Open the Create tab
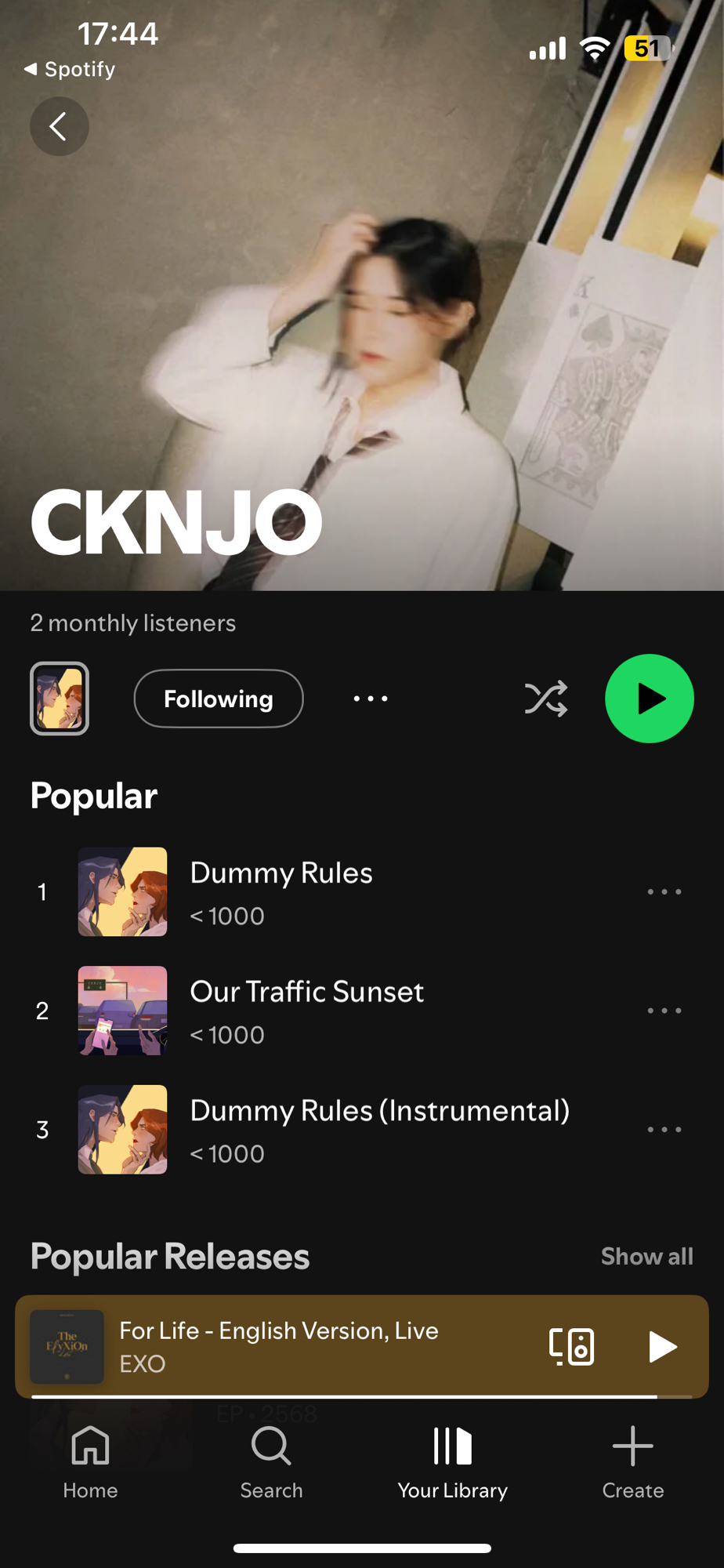724x1568 pixels. (x=632, y=1464)
